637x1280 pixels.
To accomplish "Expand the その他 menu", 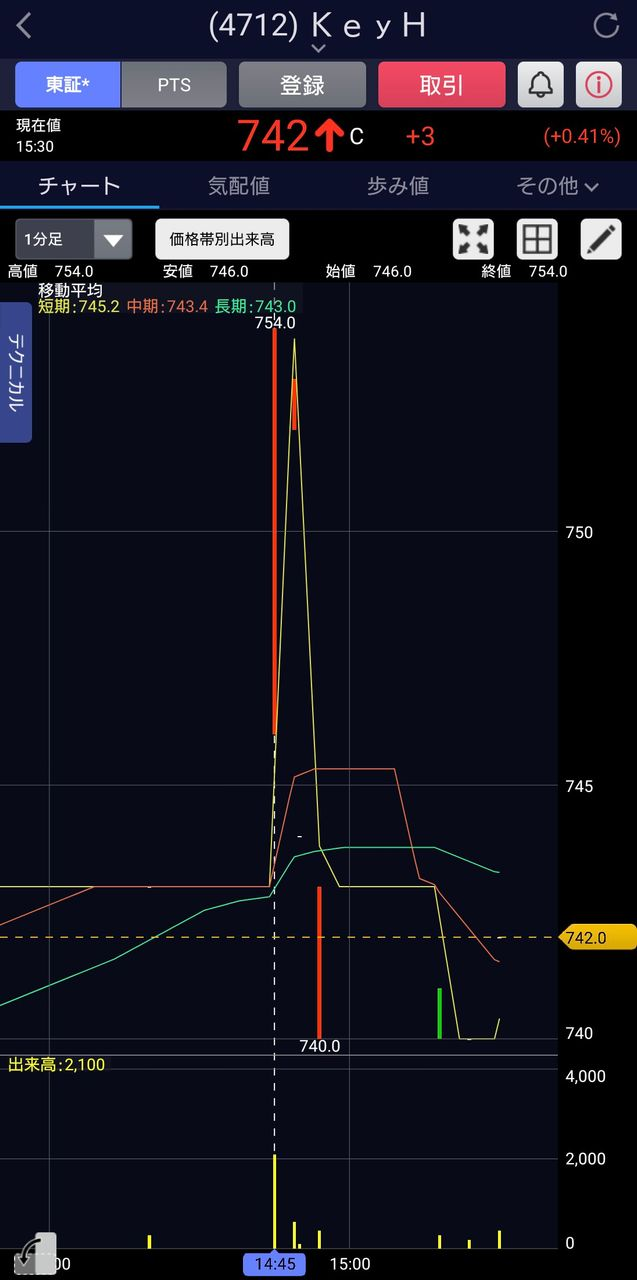I will click(557, 186).
